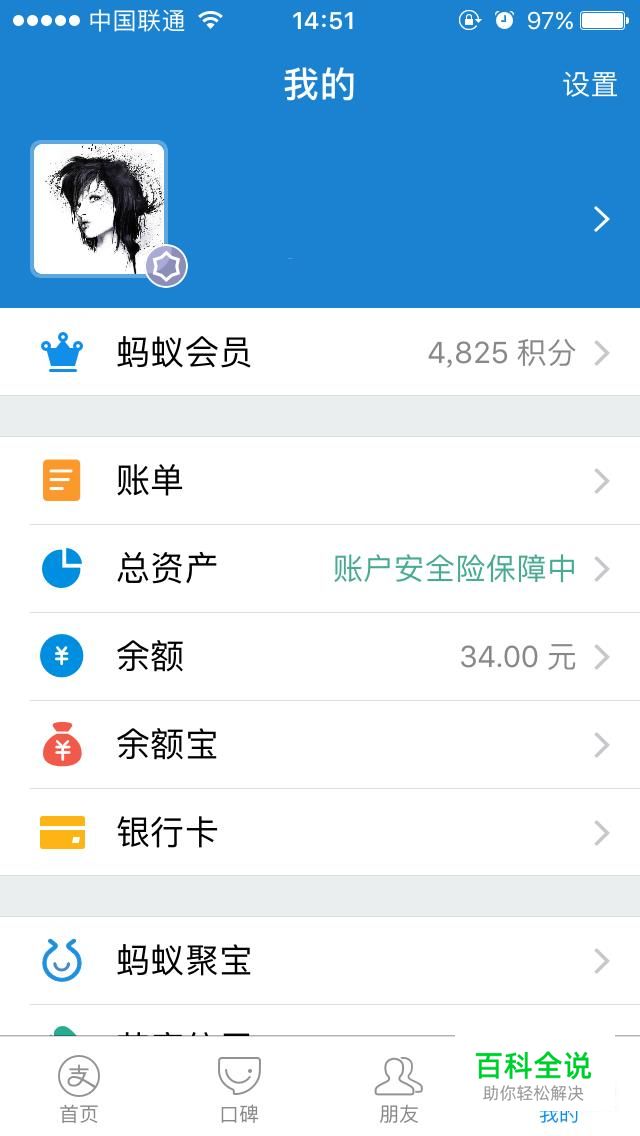Open 设置 in the top bar
This screenshot has height=1136, width=640.
pyautogui.click(x=589, y=85)
